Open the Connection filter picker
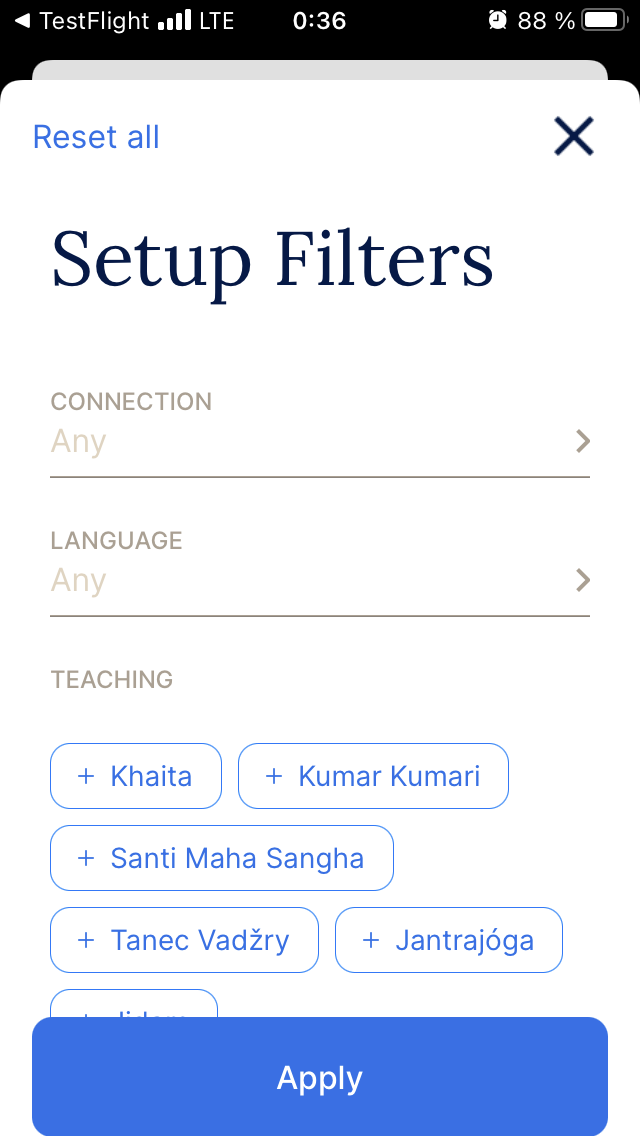This screenshot has height=1136, width=640. (x=320, y=441)
